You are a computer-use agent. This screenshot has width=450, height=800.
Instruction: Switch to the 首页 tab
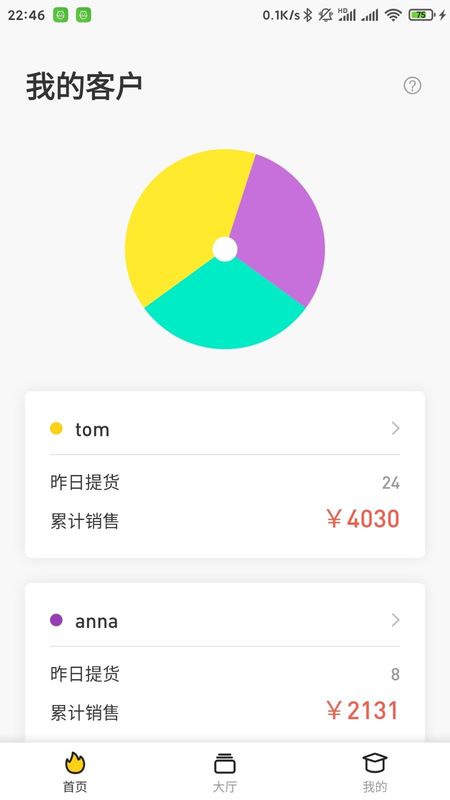75,771
